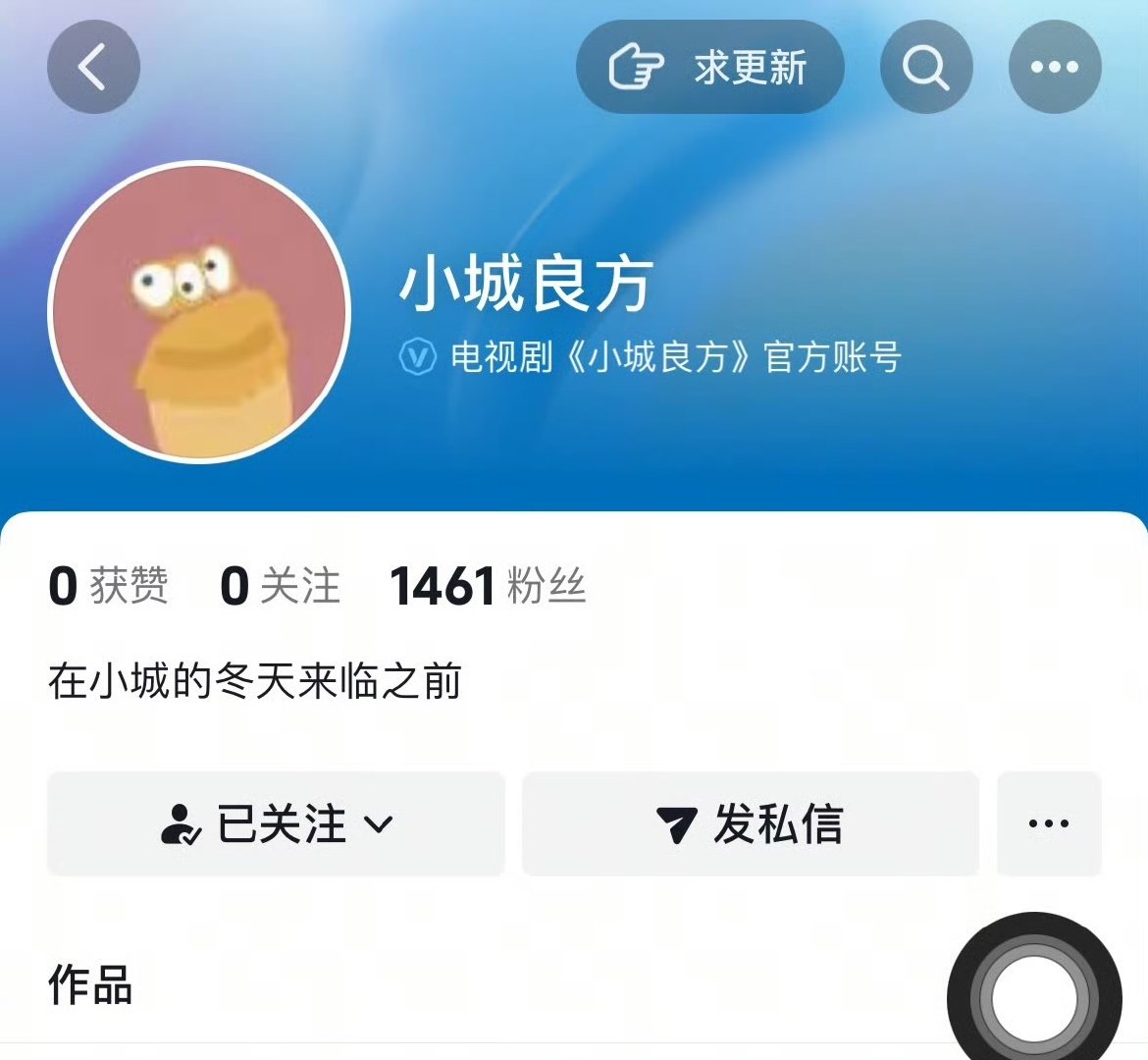Open the 已关注 follow options dropdown
1148x1060 pixels.
(277, 823)
